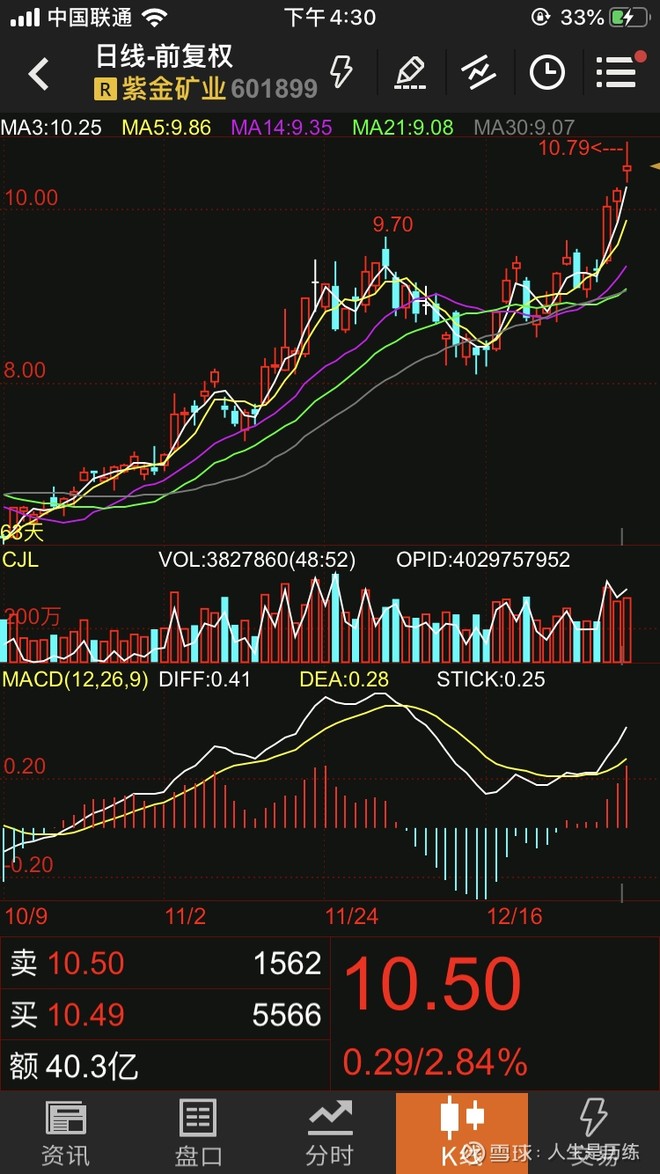Switch the CJL volume indicator

pos(19,559)
